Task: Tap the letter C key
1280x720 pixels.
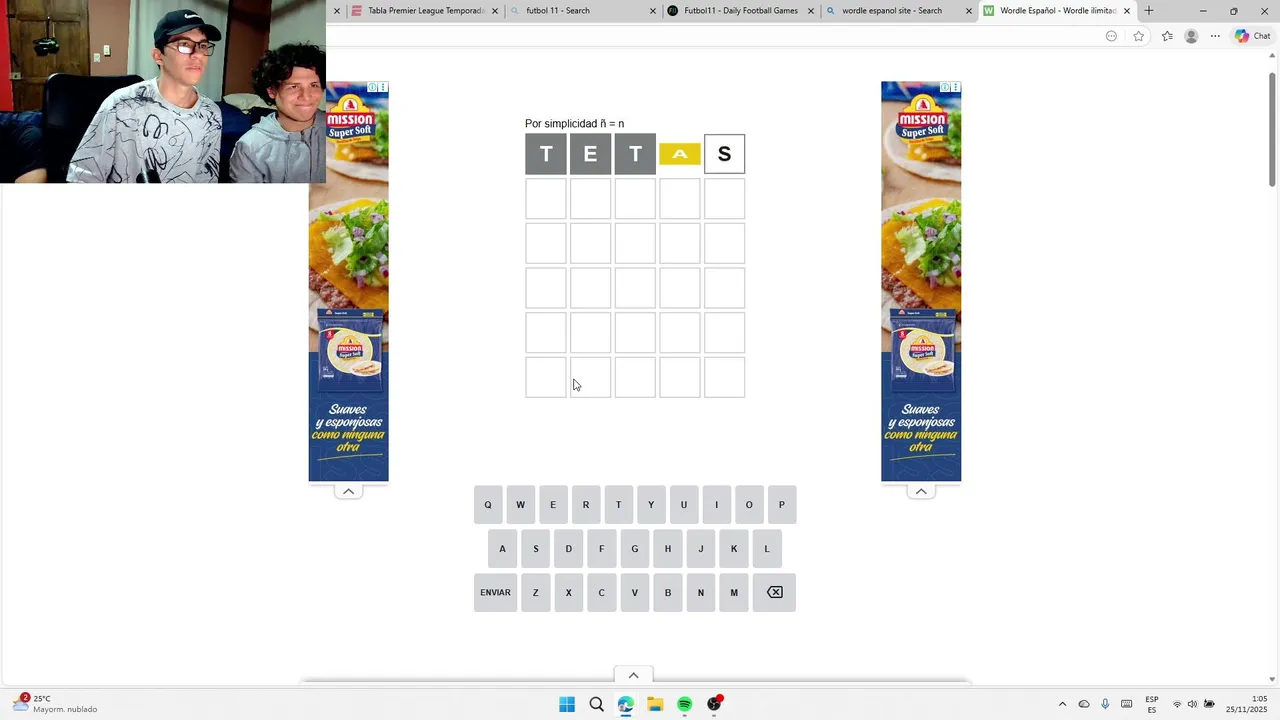Action: 601,592
